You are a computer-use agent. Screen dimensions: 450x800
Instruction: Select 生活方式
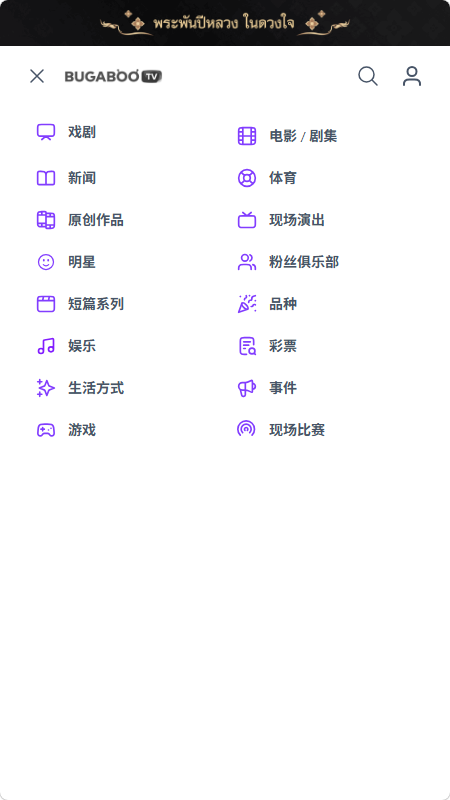pyautogui.click(x=80, y=388)
